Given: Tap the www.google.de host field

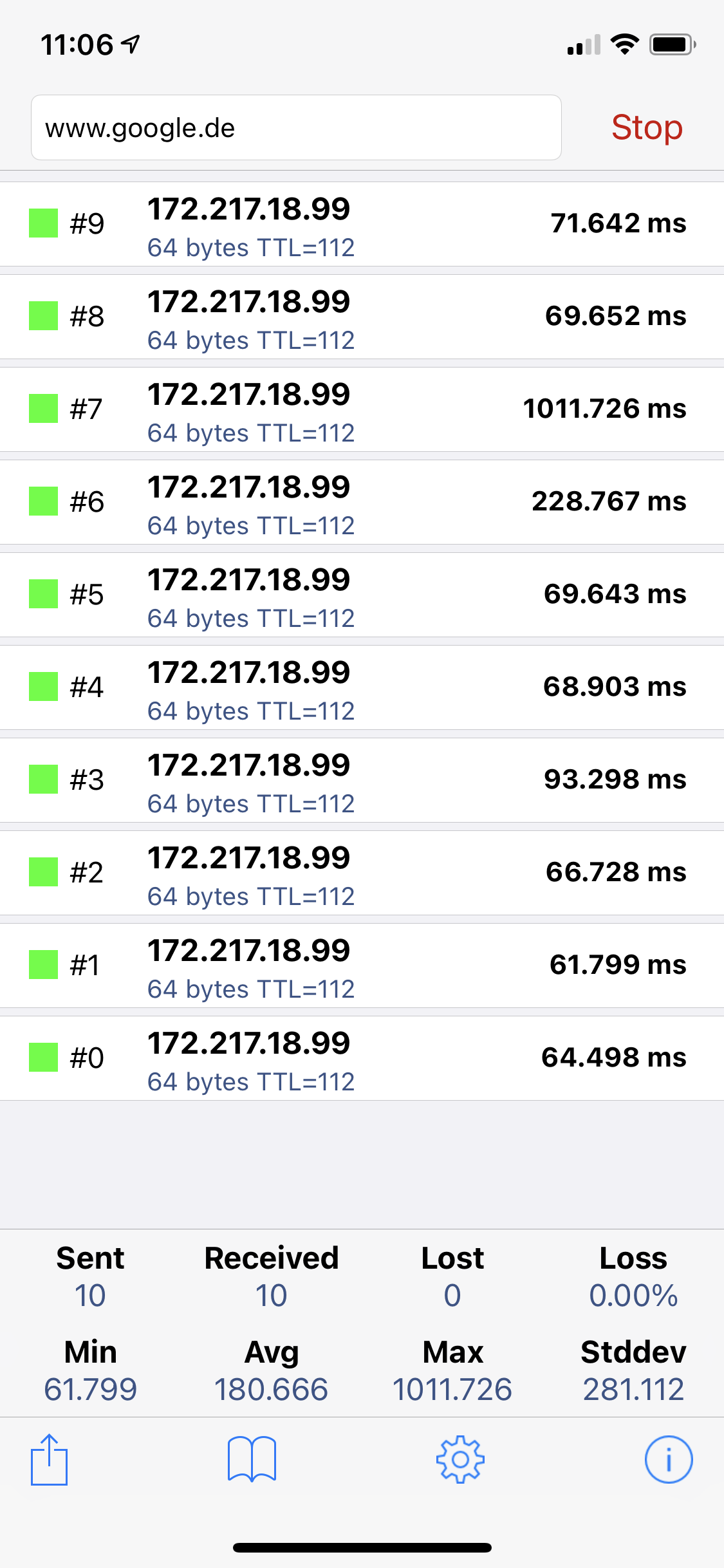Looking at the screenshot, I should coord(296,127).
